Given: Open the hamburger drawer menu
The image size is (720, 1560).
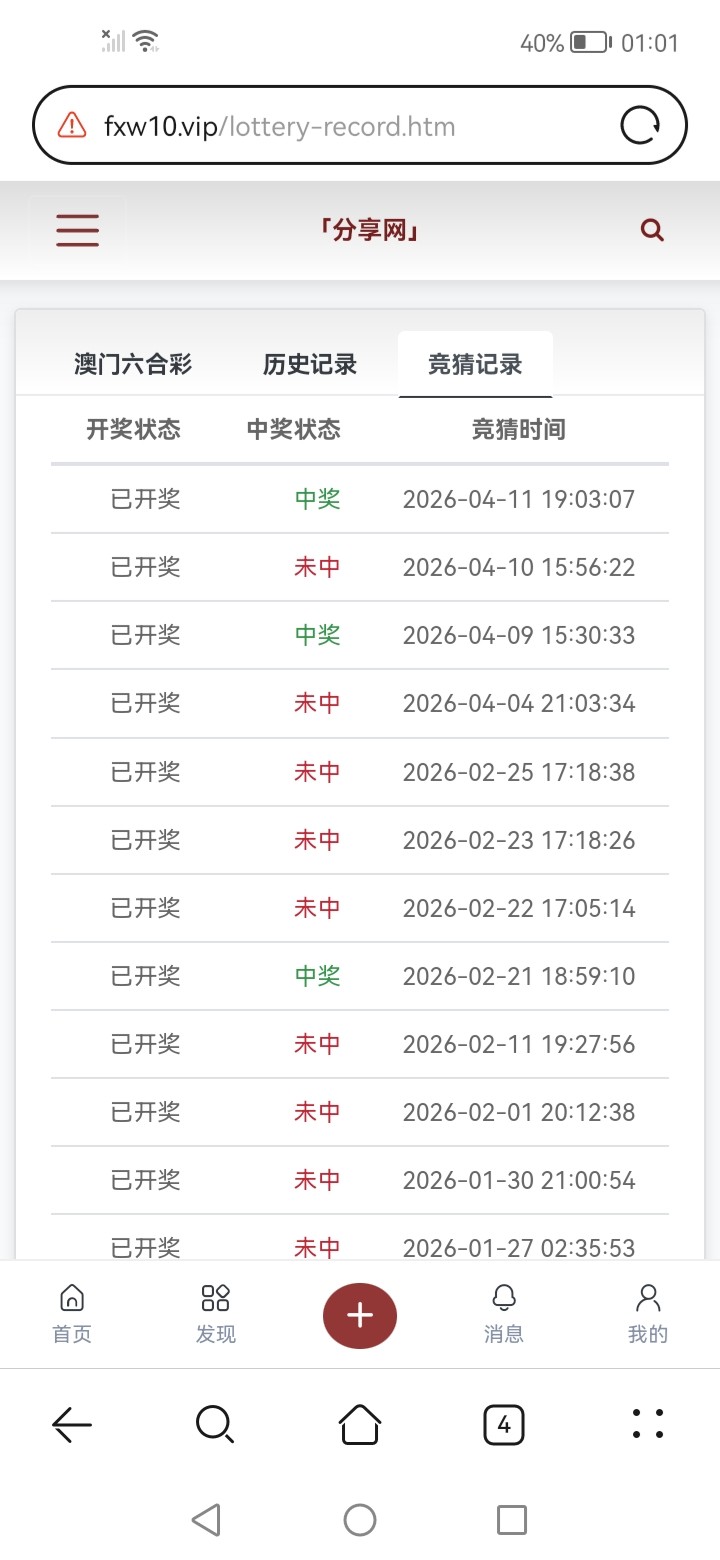Looking at the screenshot, I should pyautogui.click(x=77, y=230).
